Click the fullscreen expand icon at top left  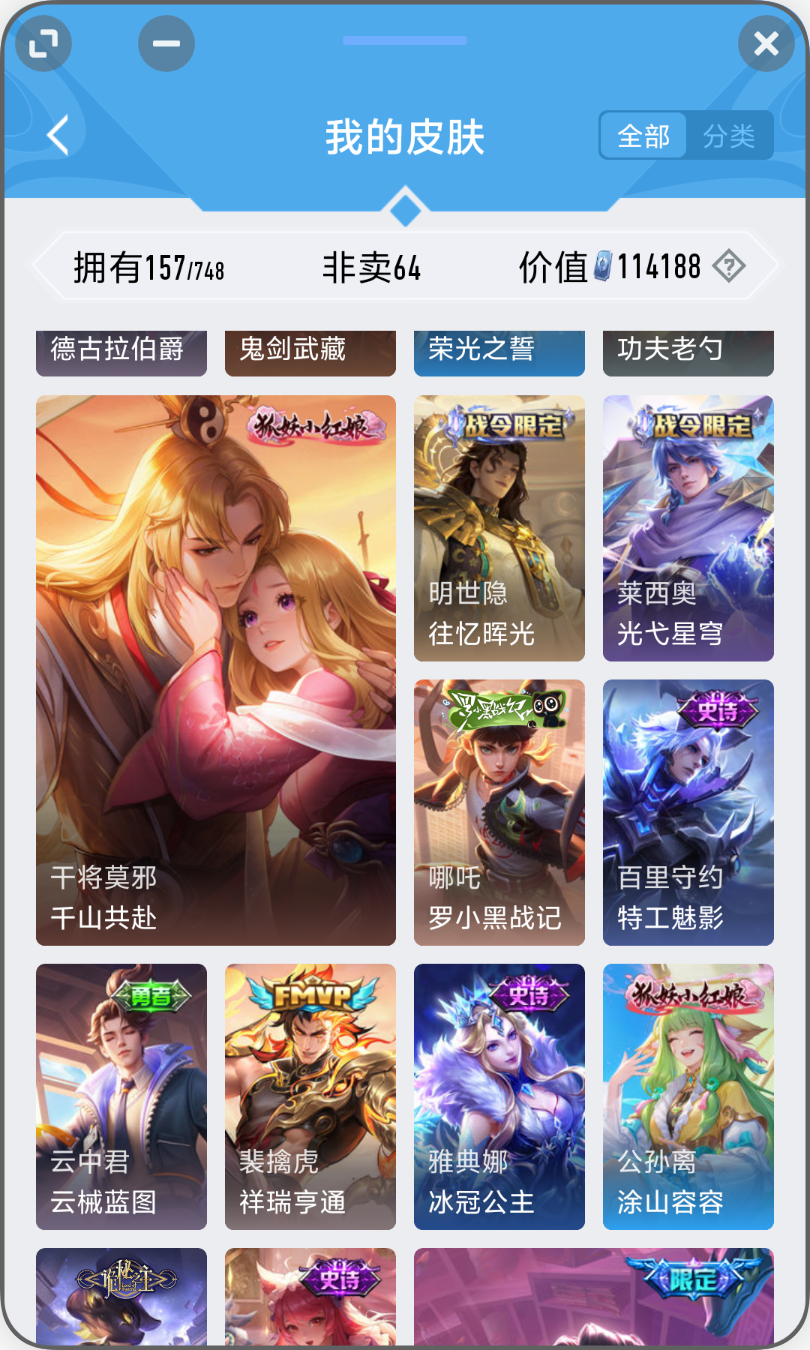click(x=43, y=44)
